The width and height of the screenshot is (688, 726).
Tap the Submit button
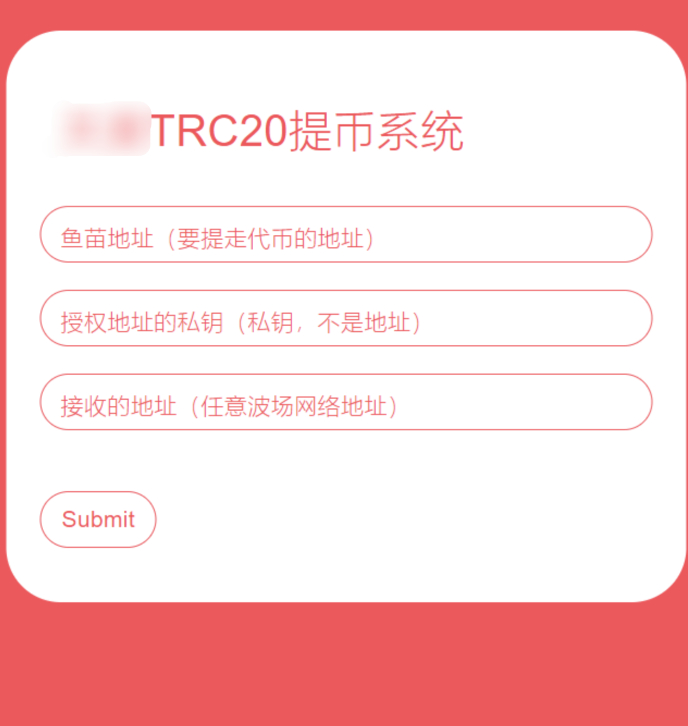98,520
